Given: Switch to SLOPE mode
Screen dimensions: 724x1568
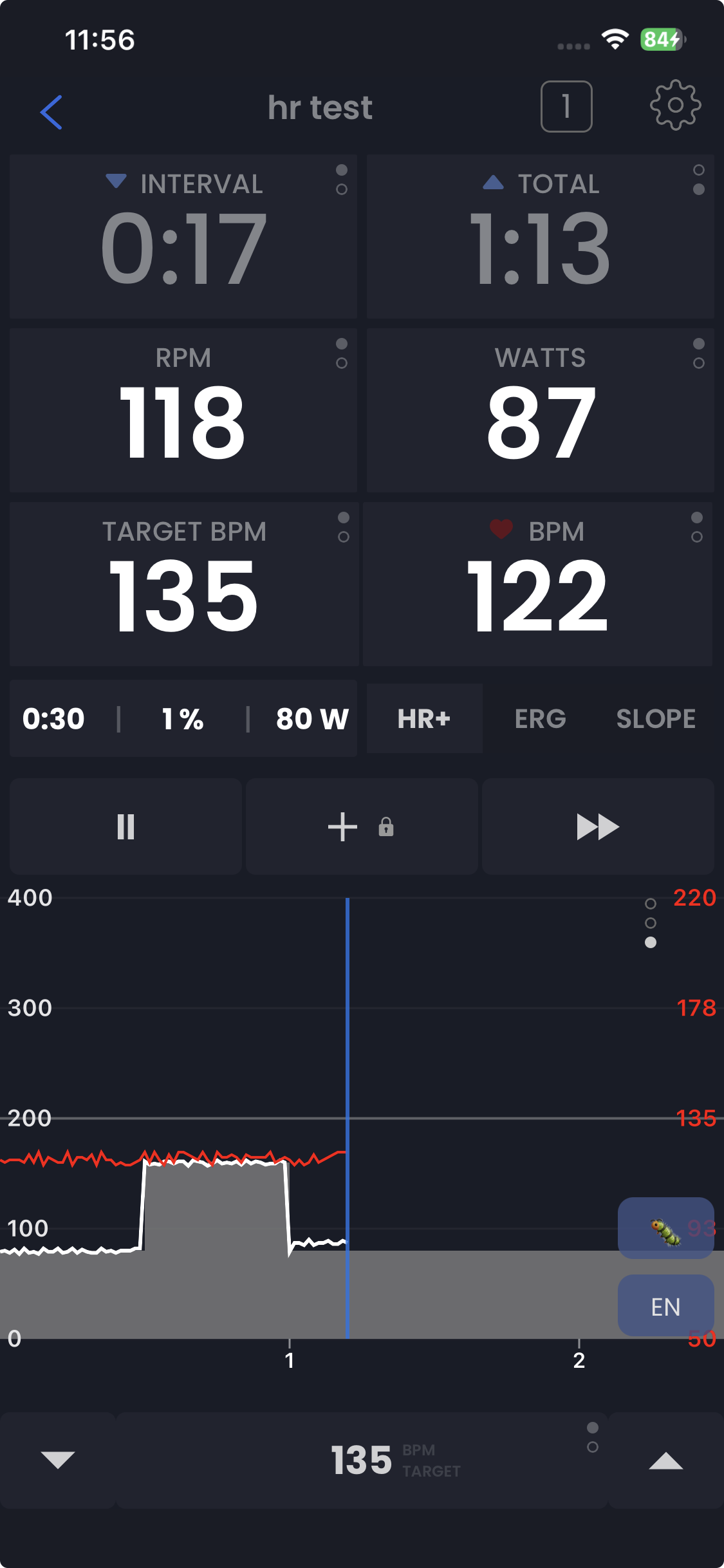Looking at the screenshot, I should pyautogui.click(x=656, y=718).
